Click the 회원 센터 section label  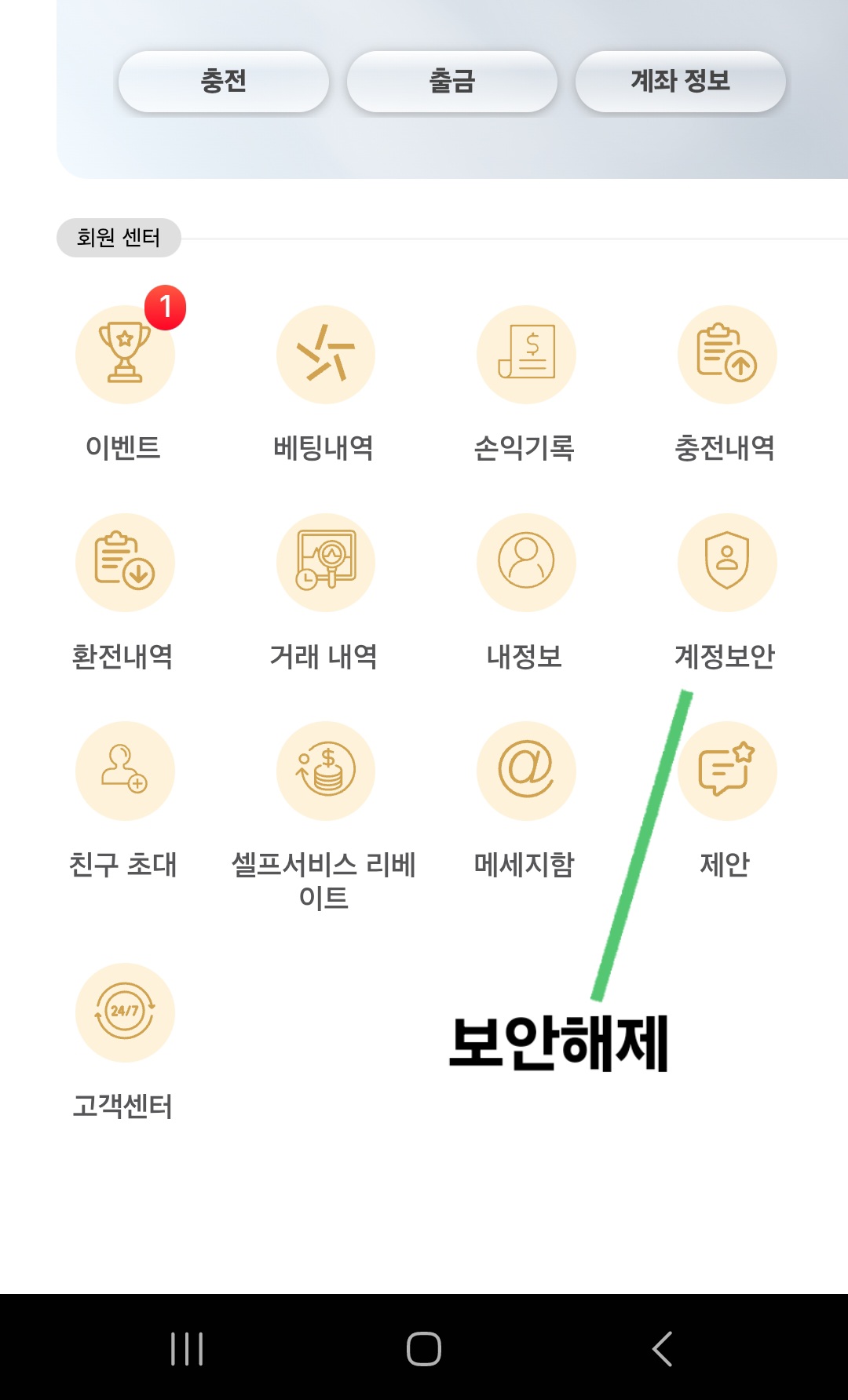coord(118,236)
